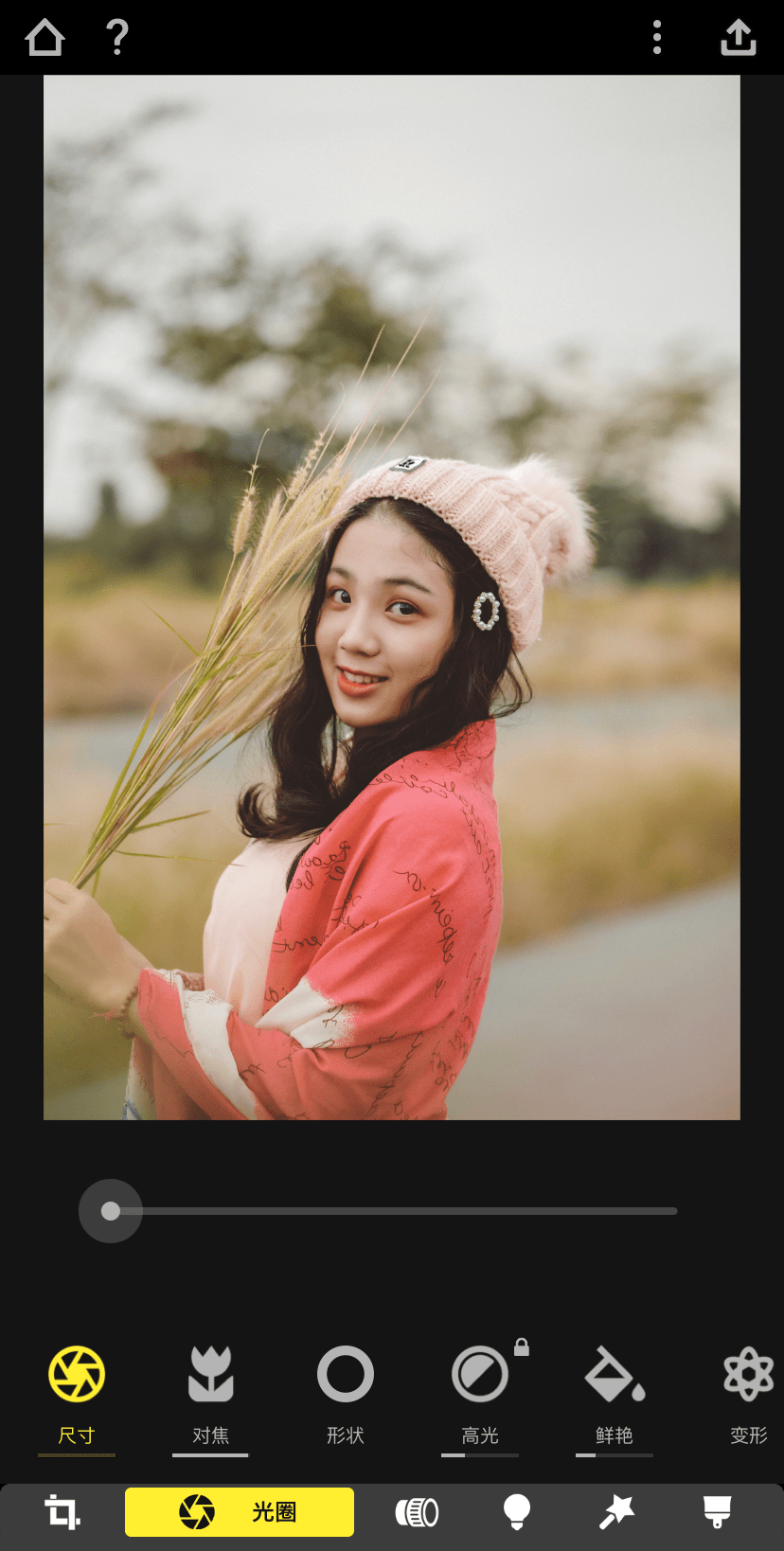Select the 形状 shape option
The width and height of the screenshot is (784, 1551).
[346, 1393]
